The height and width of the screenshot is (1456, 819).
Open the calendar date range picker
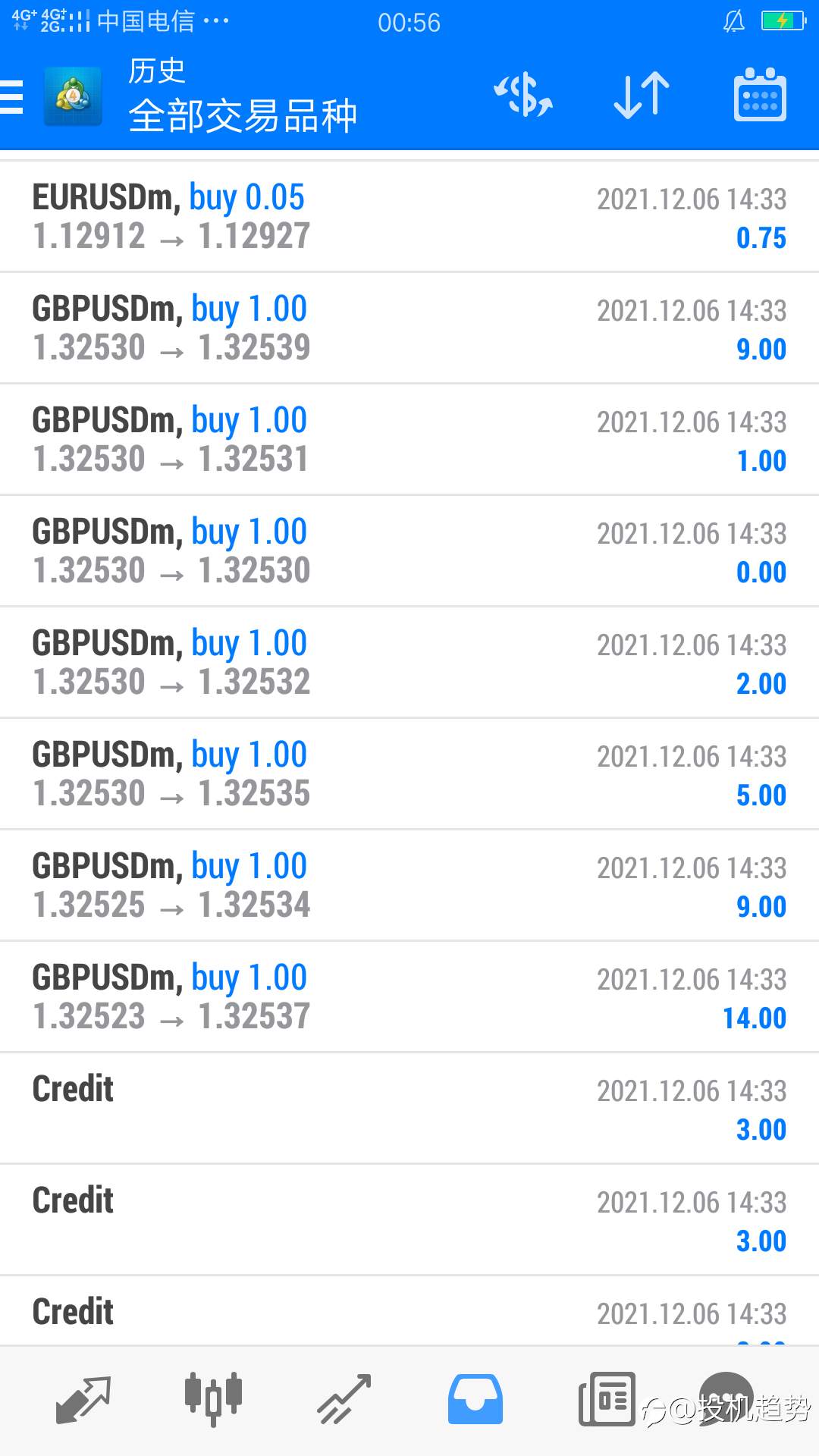point(760,96)
